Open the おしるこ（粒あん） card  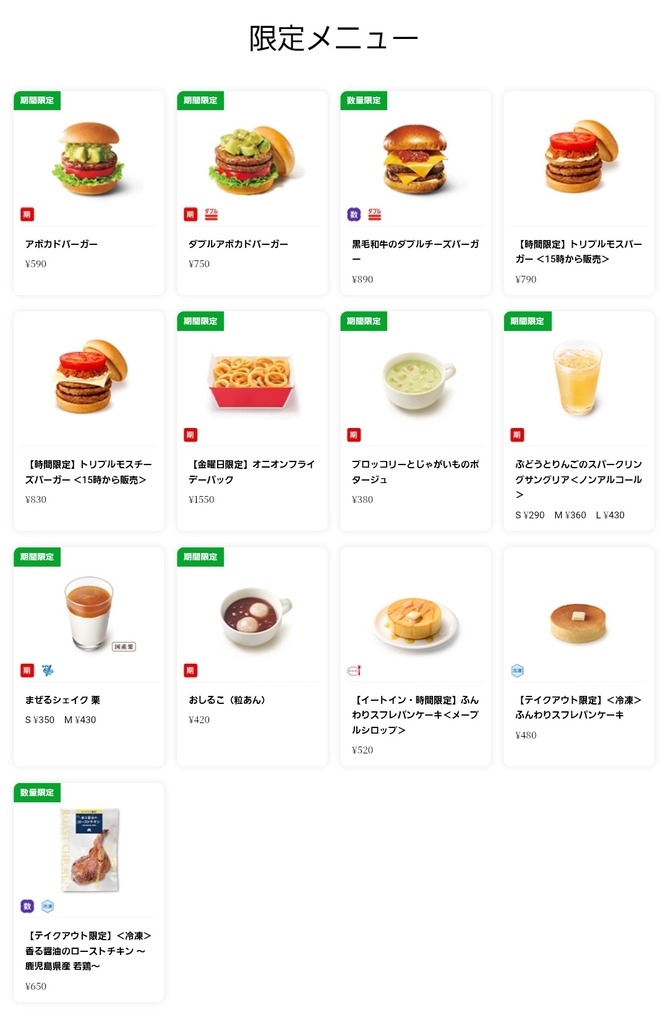(x=252, y=655)
